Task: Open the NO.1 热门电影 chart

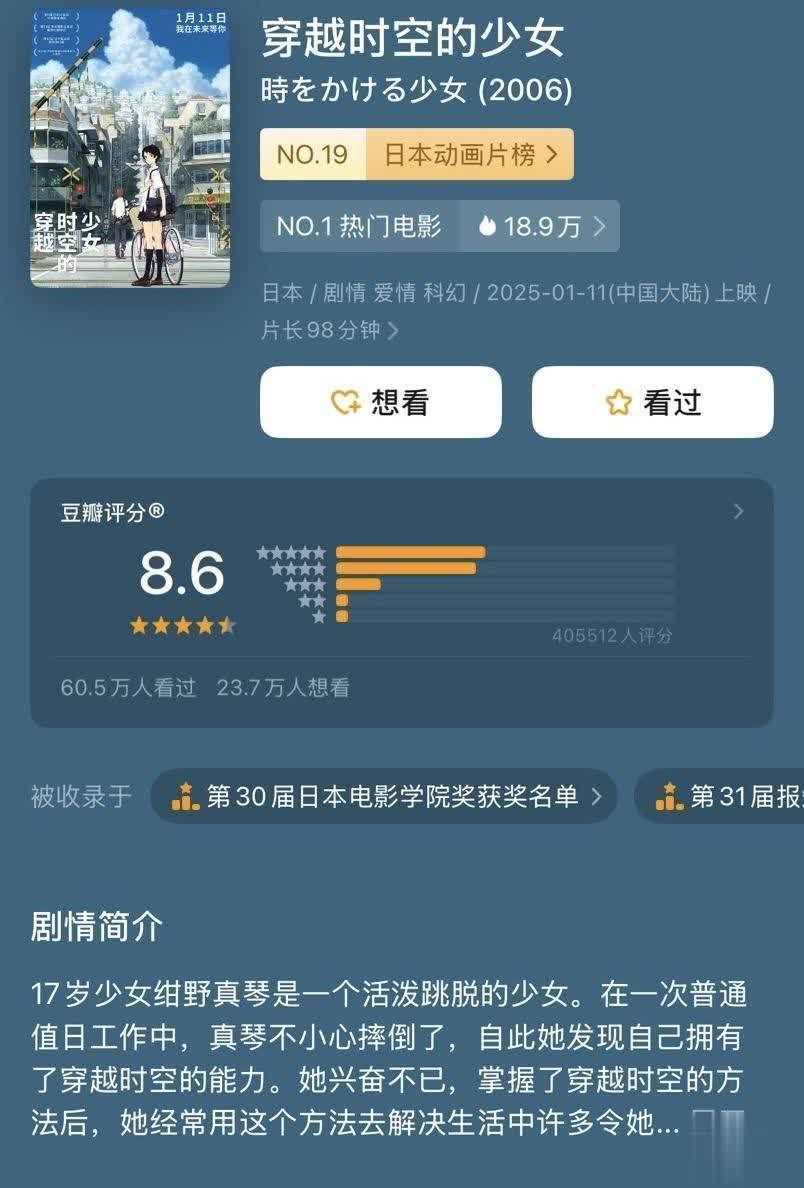Action: [439, 226]
